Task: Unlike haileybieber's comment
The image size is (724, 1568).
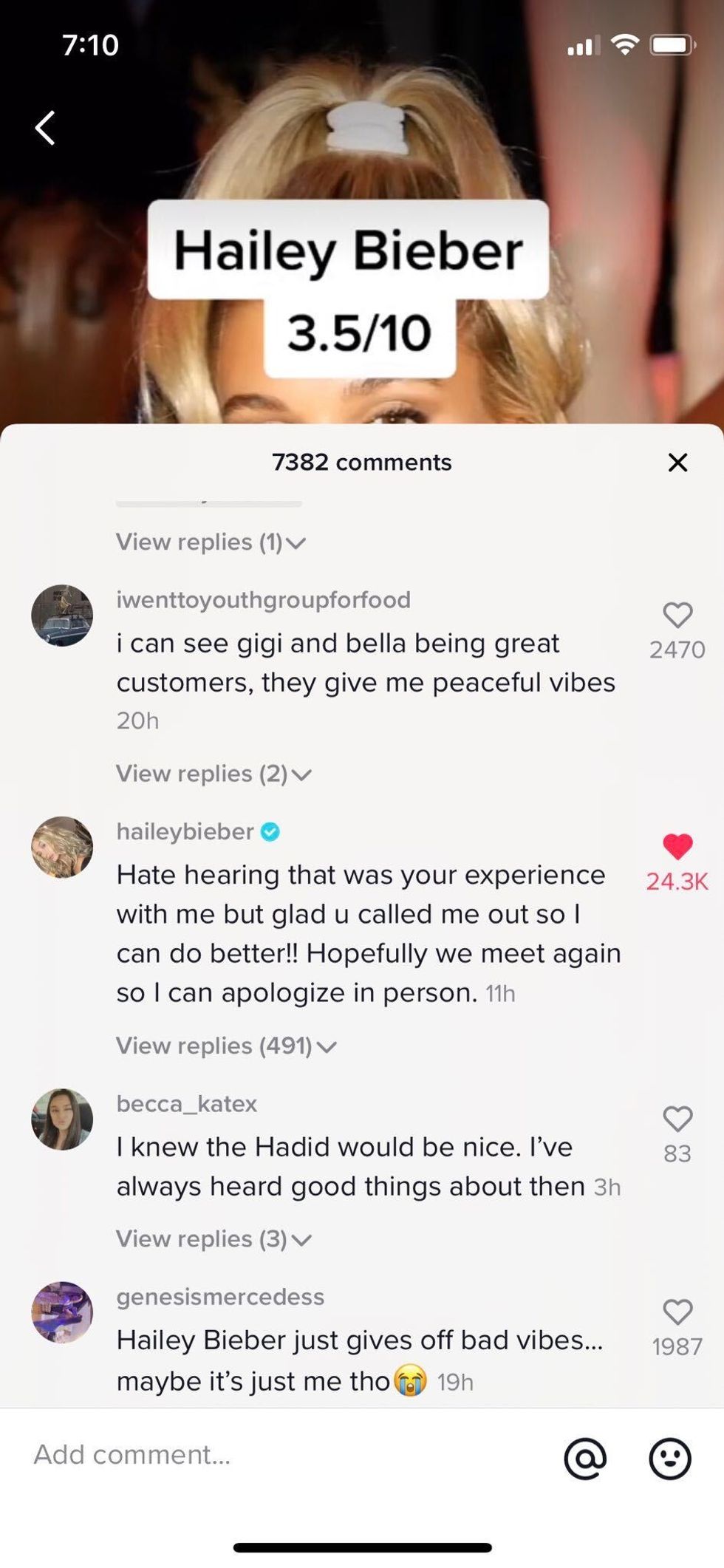Action: (x=677, y=847)
